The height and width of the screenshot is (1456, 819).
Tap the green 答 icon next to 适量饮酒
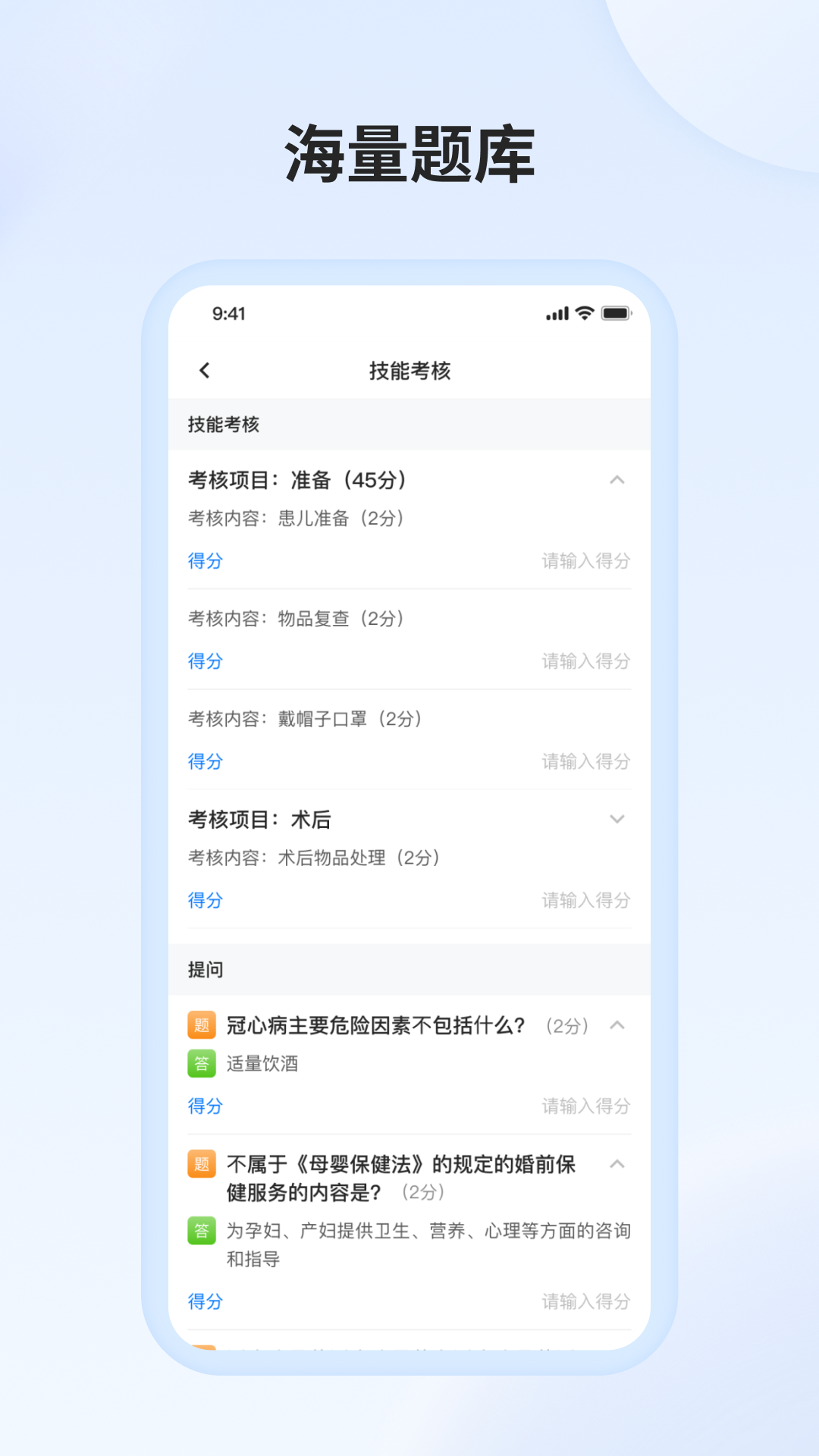coord(199,1064)
